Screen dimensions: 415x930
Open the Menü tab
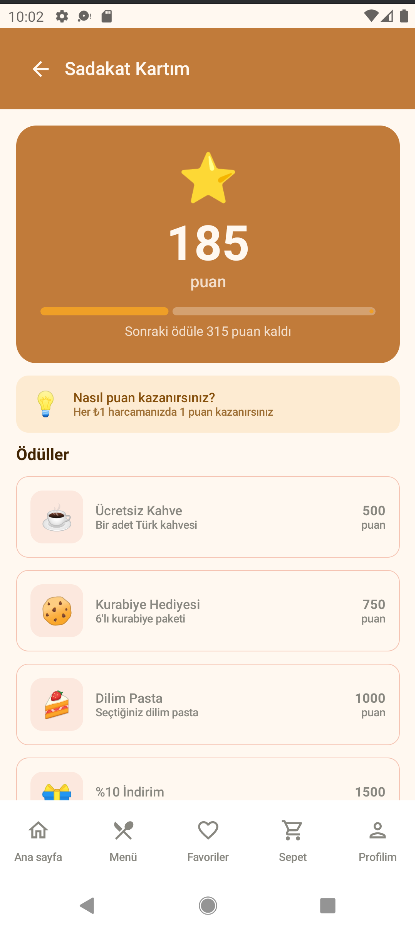pos(123,842)
